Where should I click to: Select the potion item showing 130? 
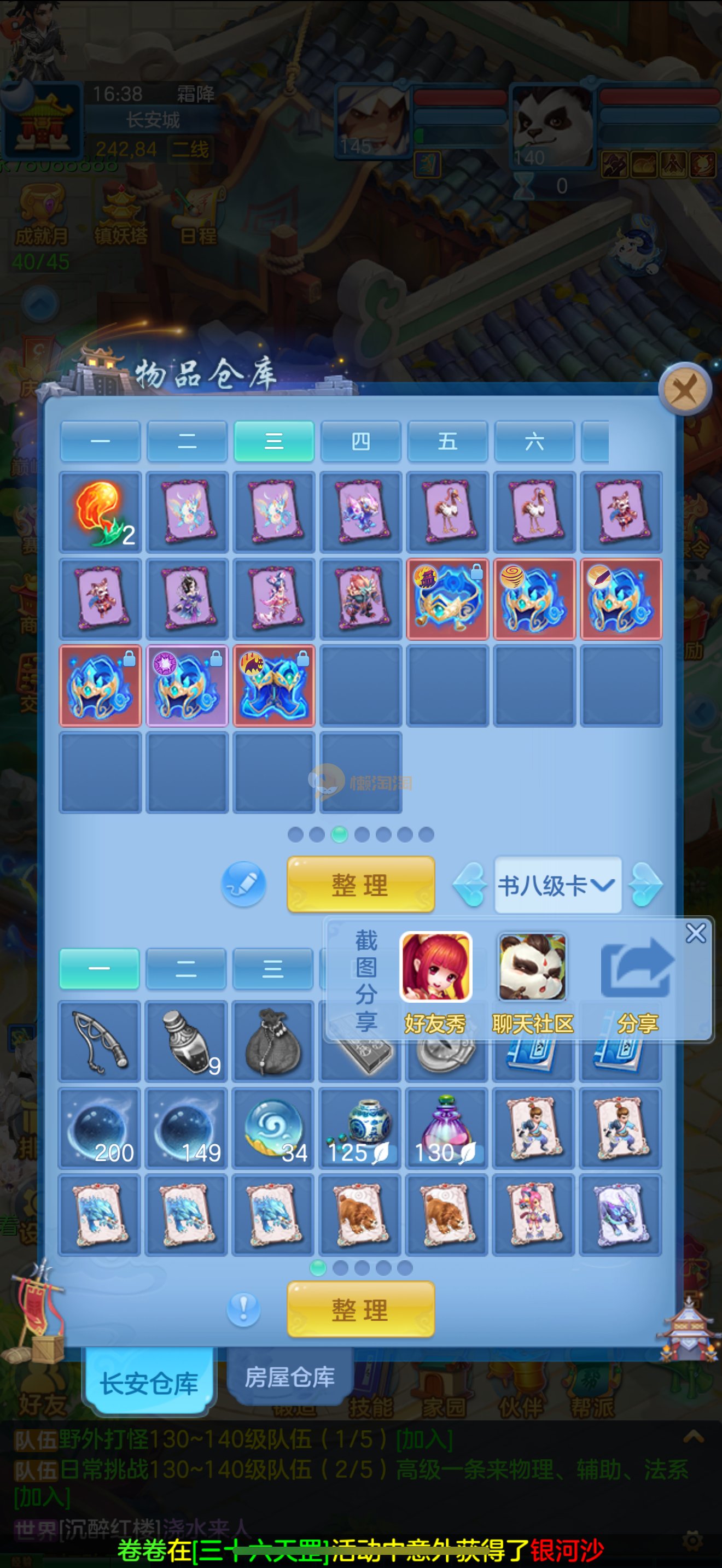click(x=447, y=1128)
